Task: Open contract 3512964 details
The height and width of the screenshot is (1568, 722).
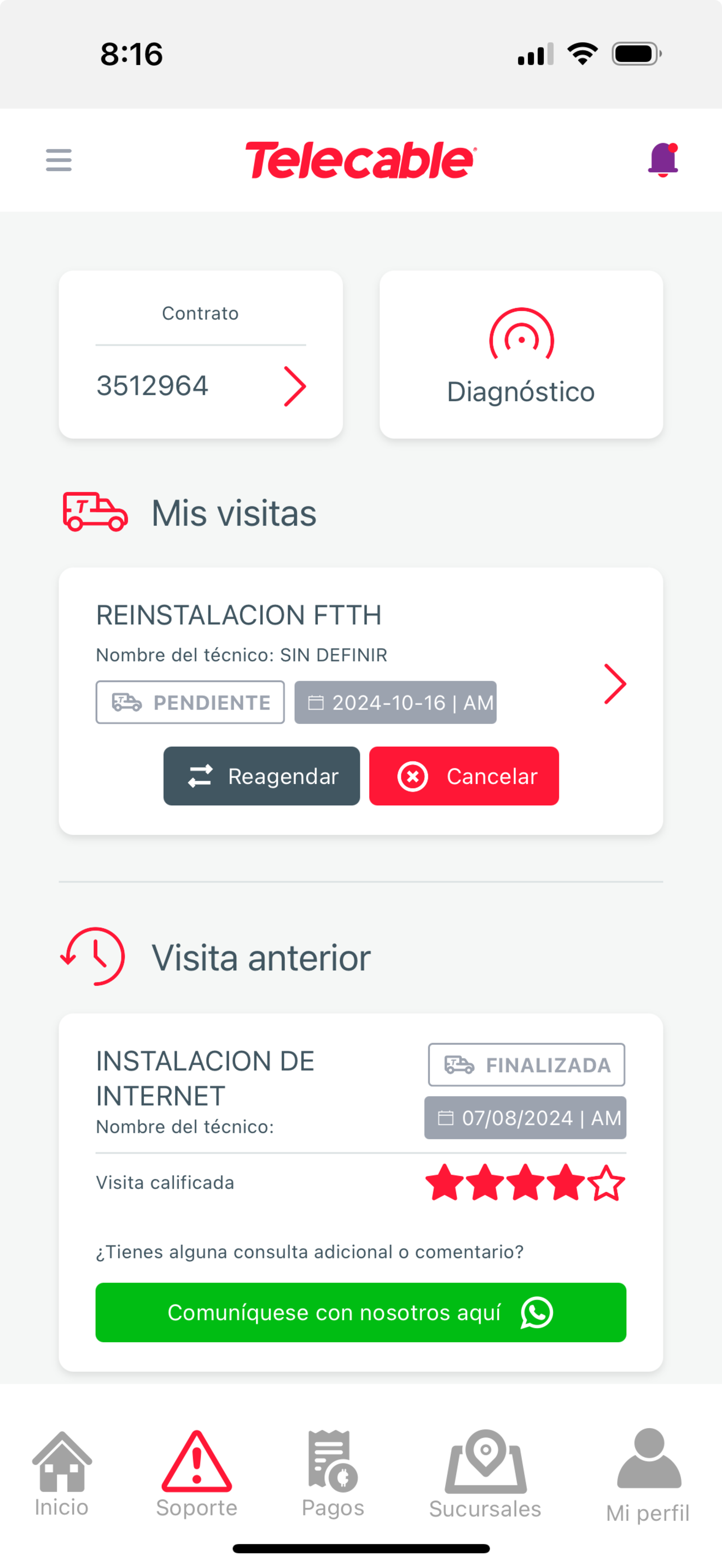Action: pyautogui.click(x=200, y=355)
